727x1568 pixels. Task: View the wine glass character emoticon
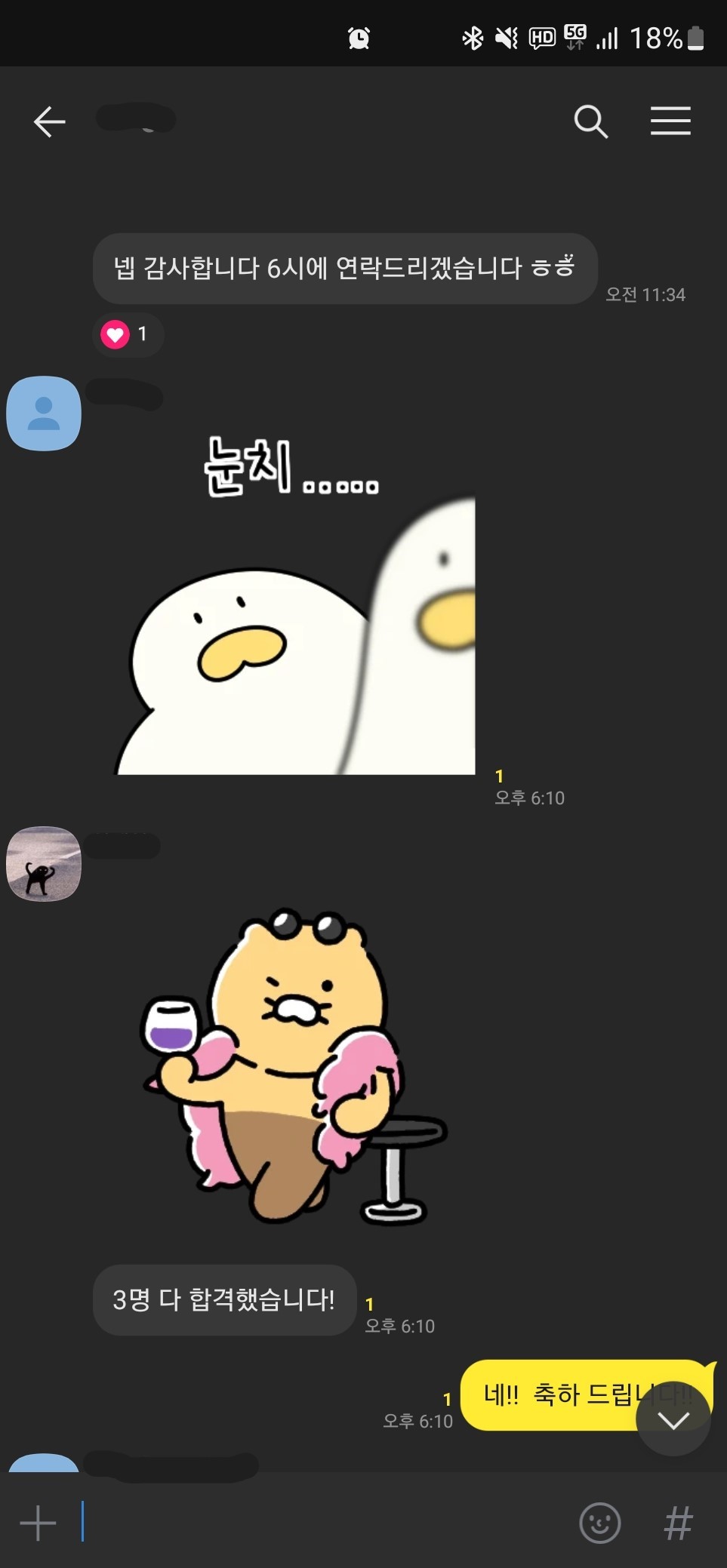pyautogui.click(x=294, y=1064)
